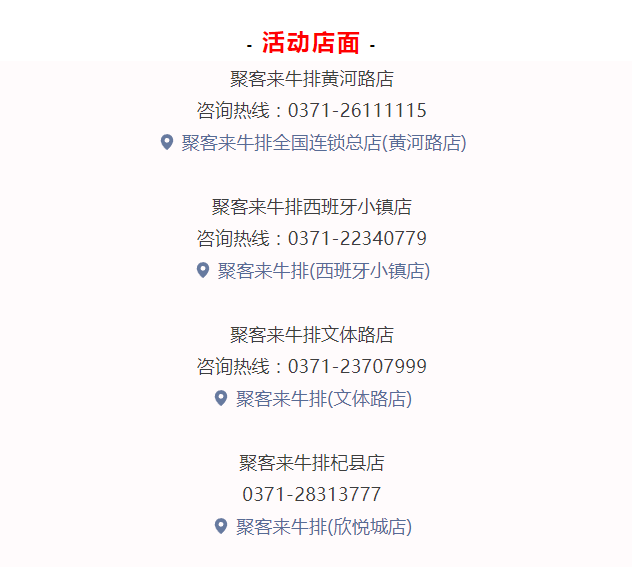The height and width of the screenshot is (567, 632).
Task: Open the 黄河路店 headquarters location link
Action: pos(323,143)
